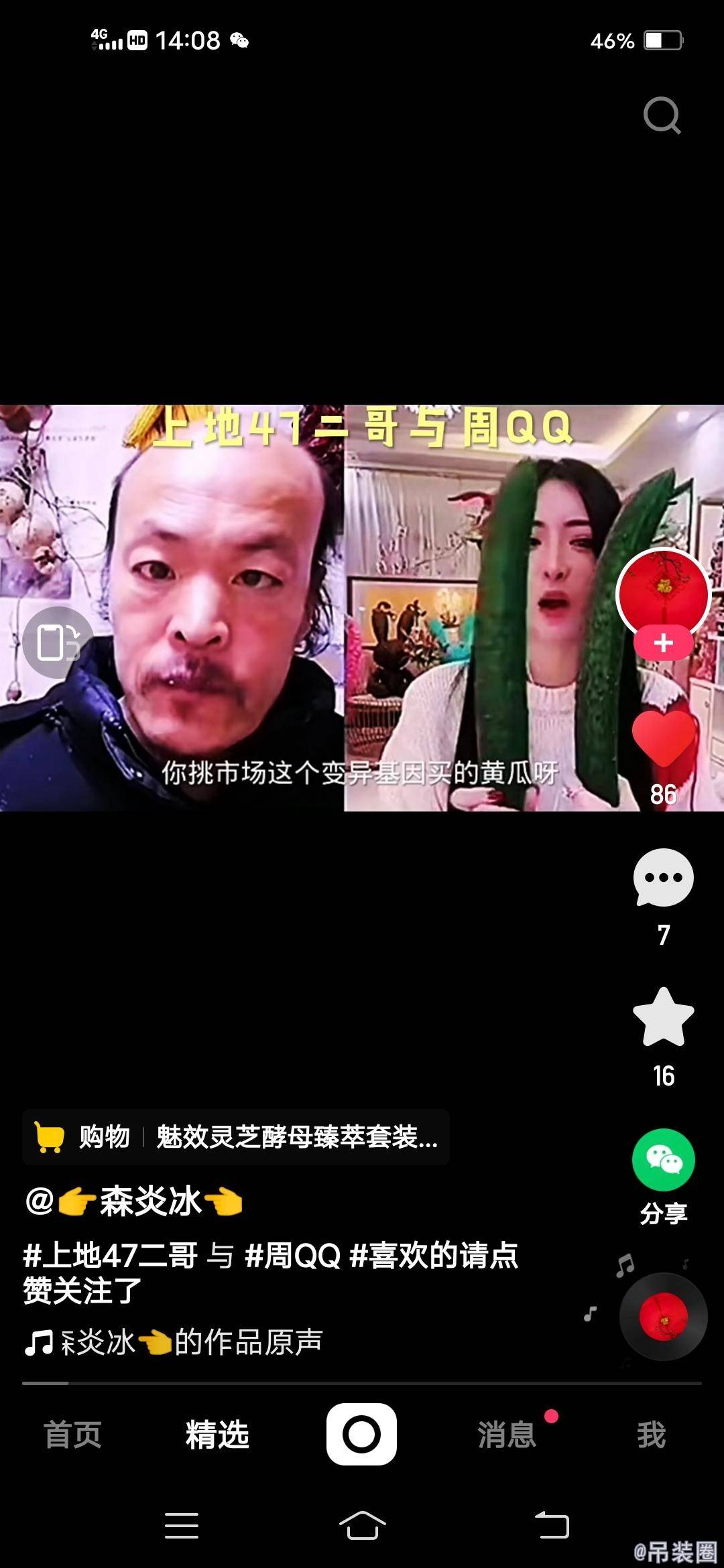Share the video via WeChat

(663, 1161)
